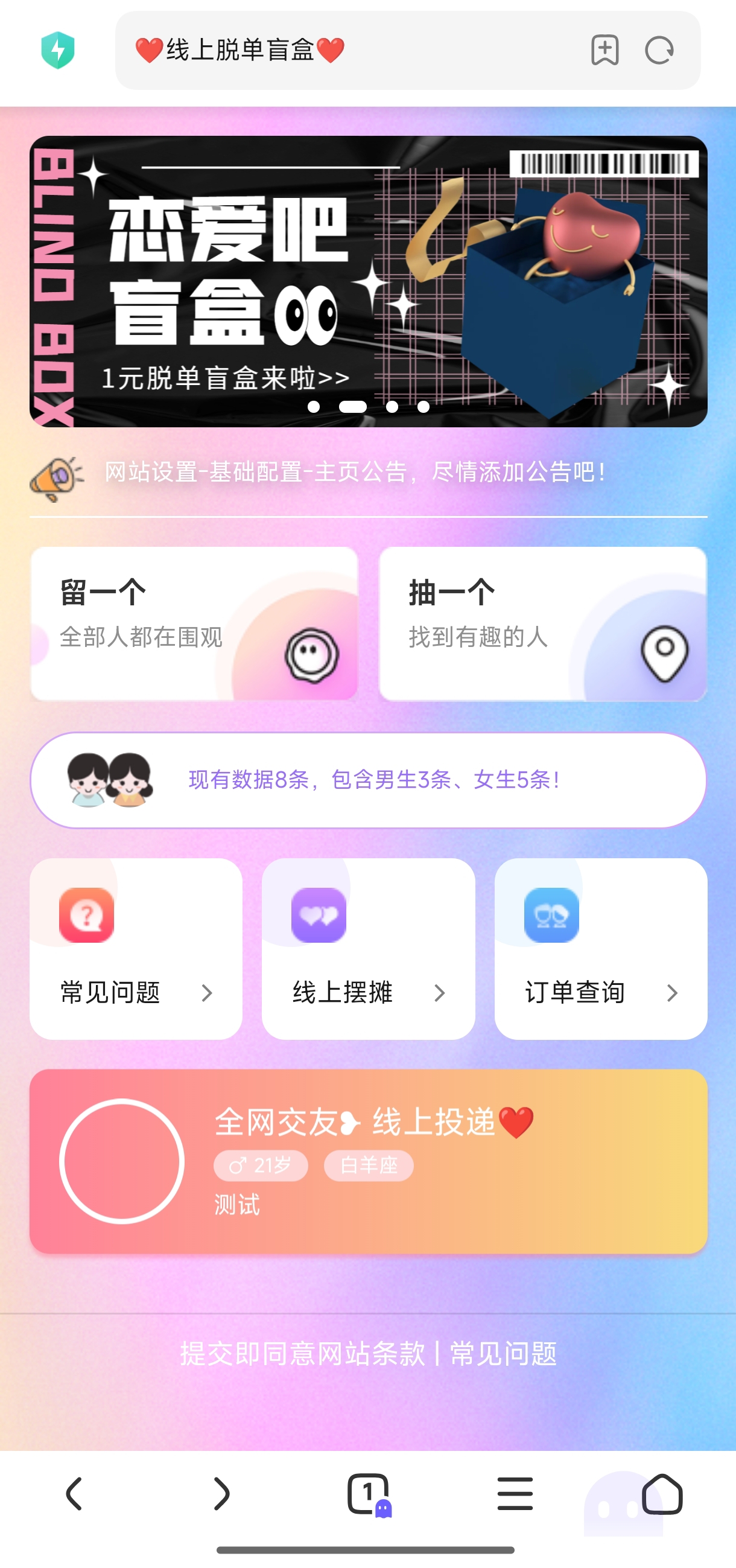
Task: Open 常见问题 card
Action: tap(136, 948)
